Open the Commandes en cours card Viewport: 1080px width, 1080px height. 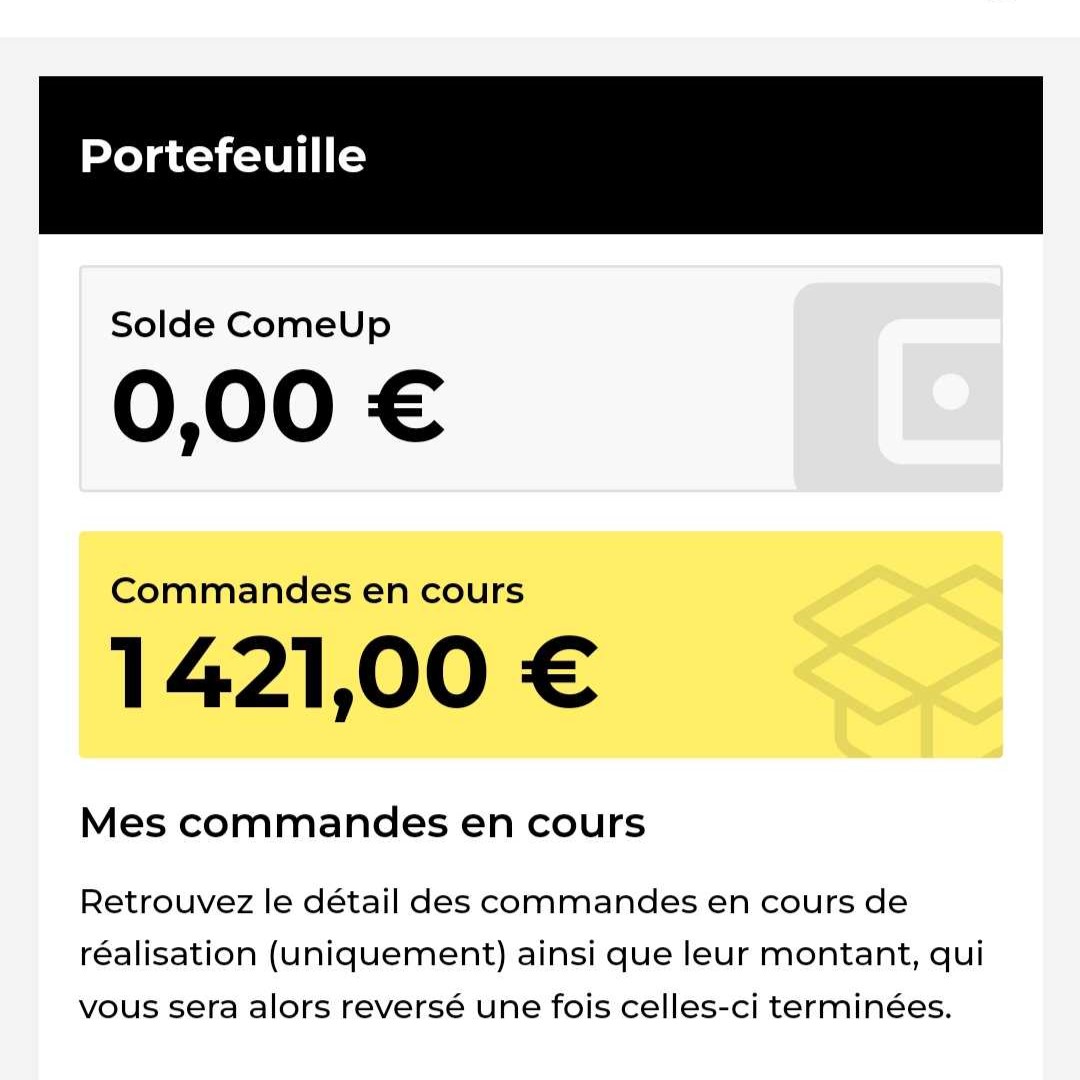(540, 644)
